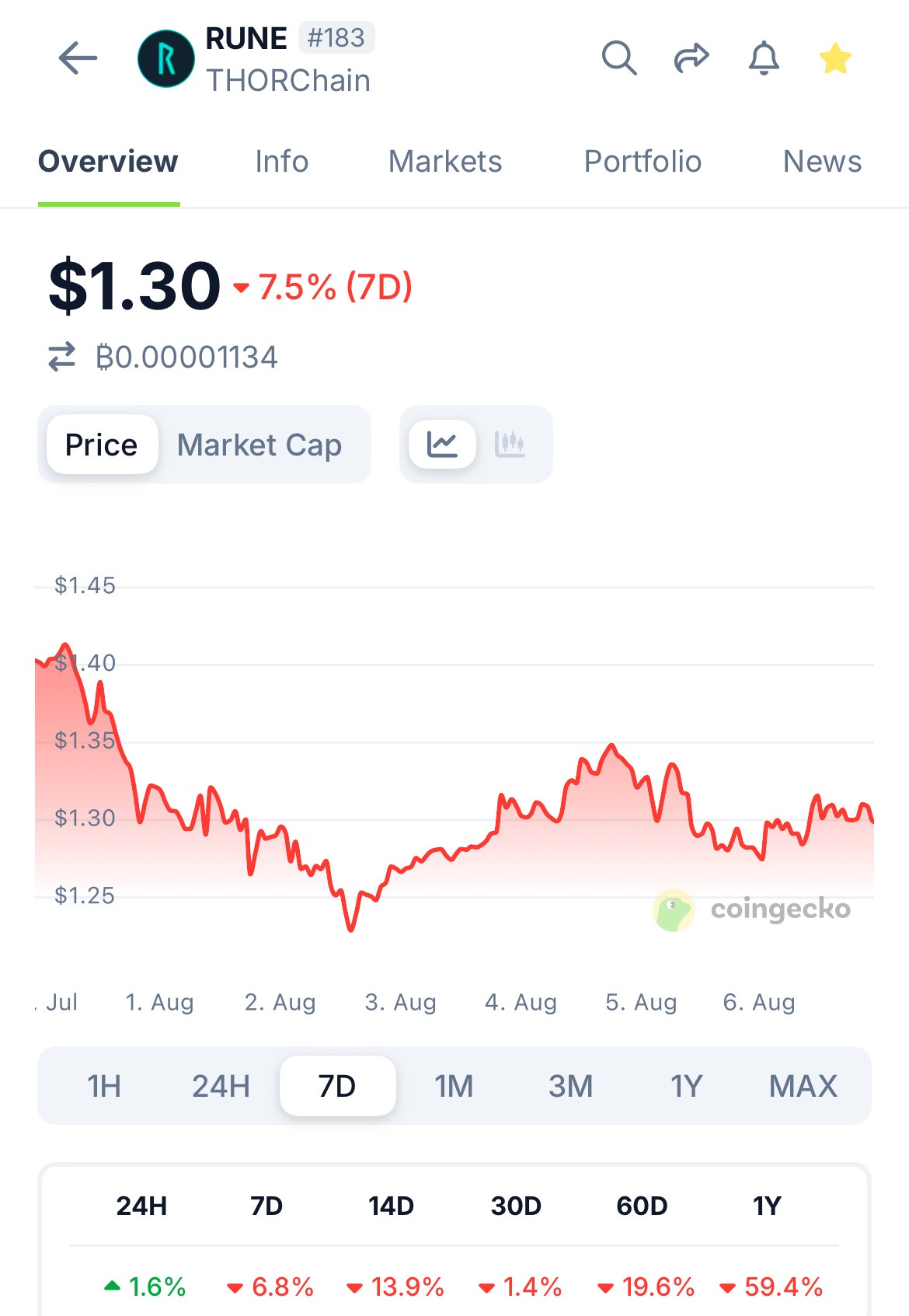Choose the 1M chart range
Image resolution: width=909 pixels, height=1316 pixels.
(454, 1086)
